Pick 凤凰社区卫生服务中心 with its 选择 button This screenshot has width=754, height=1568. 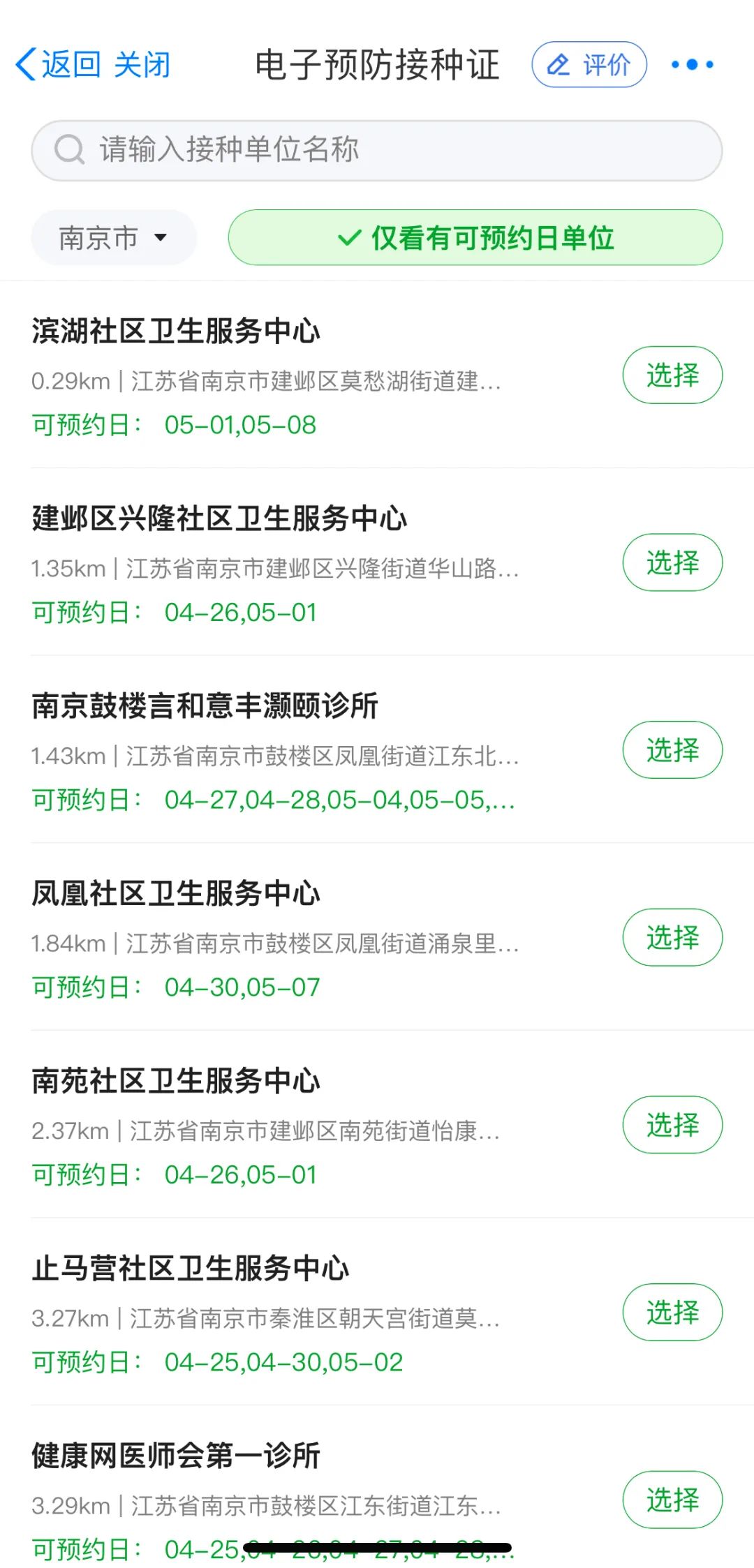672,937
